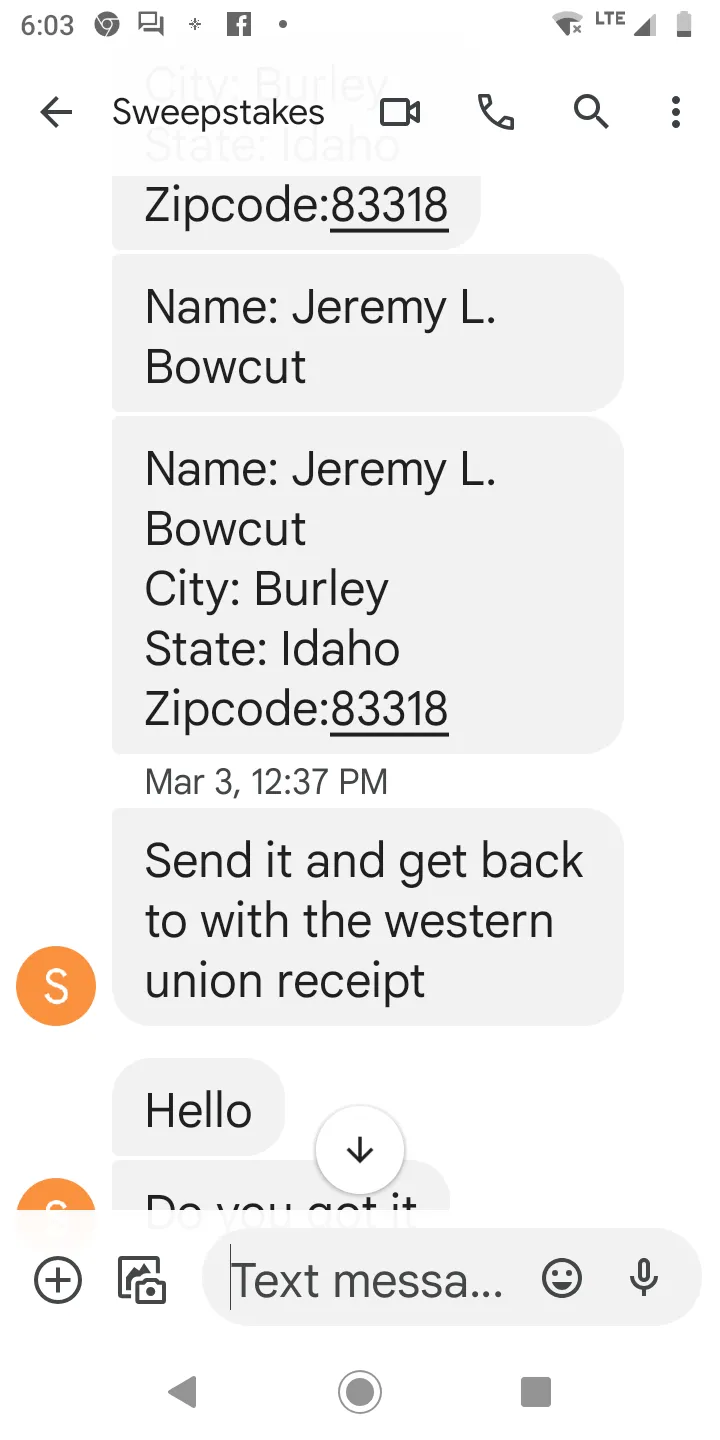
Task: Tap the S contact avatar
Action: click(56, 986)
